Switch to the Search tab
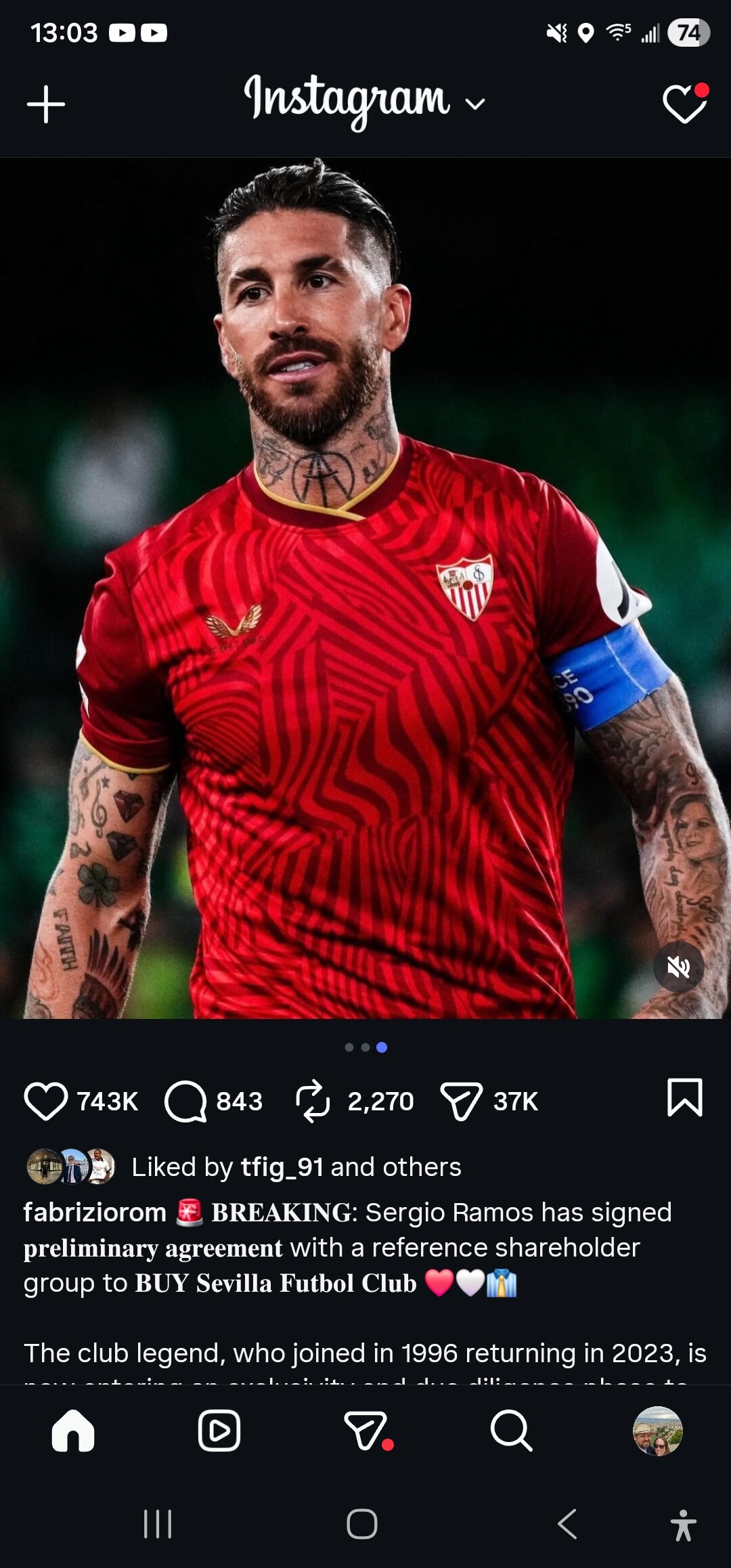This screenshot has width=731, height=1568. click(x=511, y=1430)
